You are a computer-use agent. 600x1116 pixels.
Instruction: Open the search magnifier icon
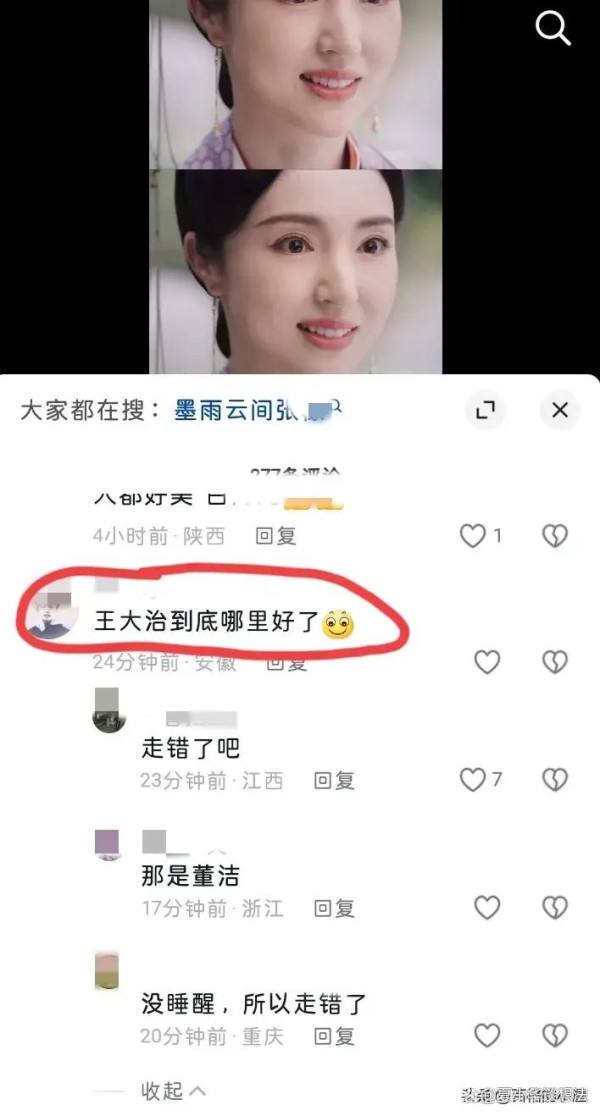(x=553, y=29)
